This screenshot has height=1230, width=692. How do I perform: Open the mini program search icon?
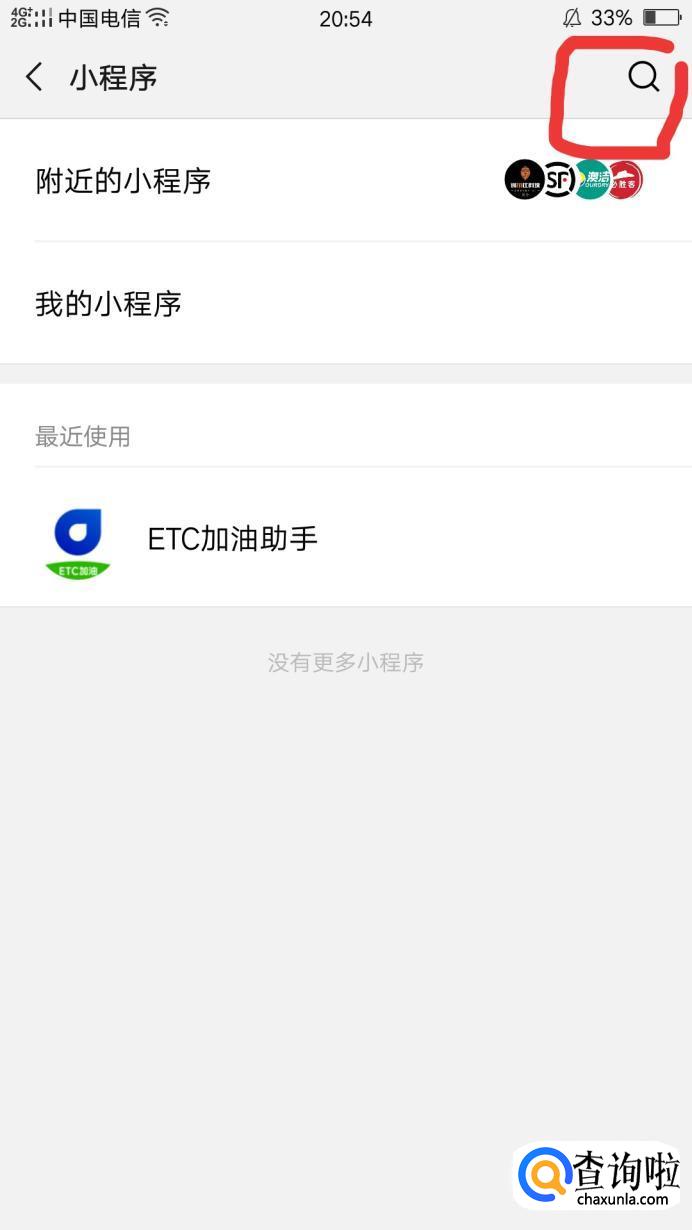[x=643, y=77]
